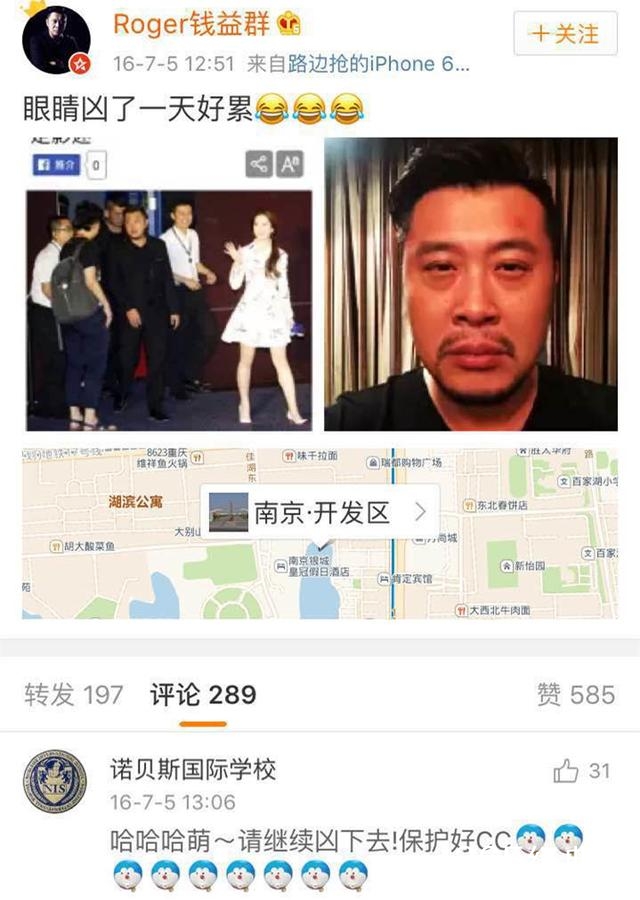This screenshot has height=900, width=640.
Task: View the right selfie photo
Action: tap(471, 285)
